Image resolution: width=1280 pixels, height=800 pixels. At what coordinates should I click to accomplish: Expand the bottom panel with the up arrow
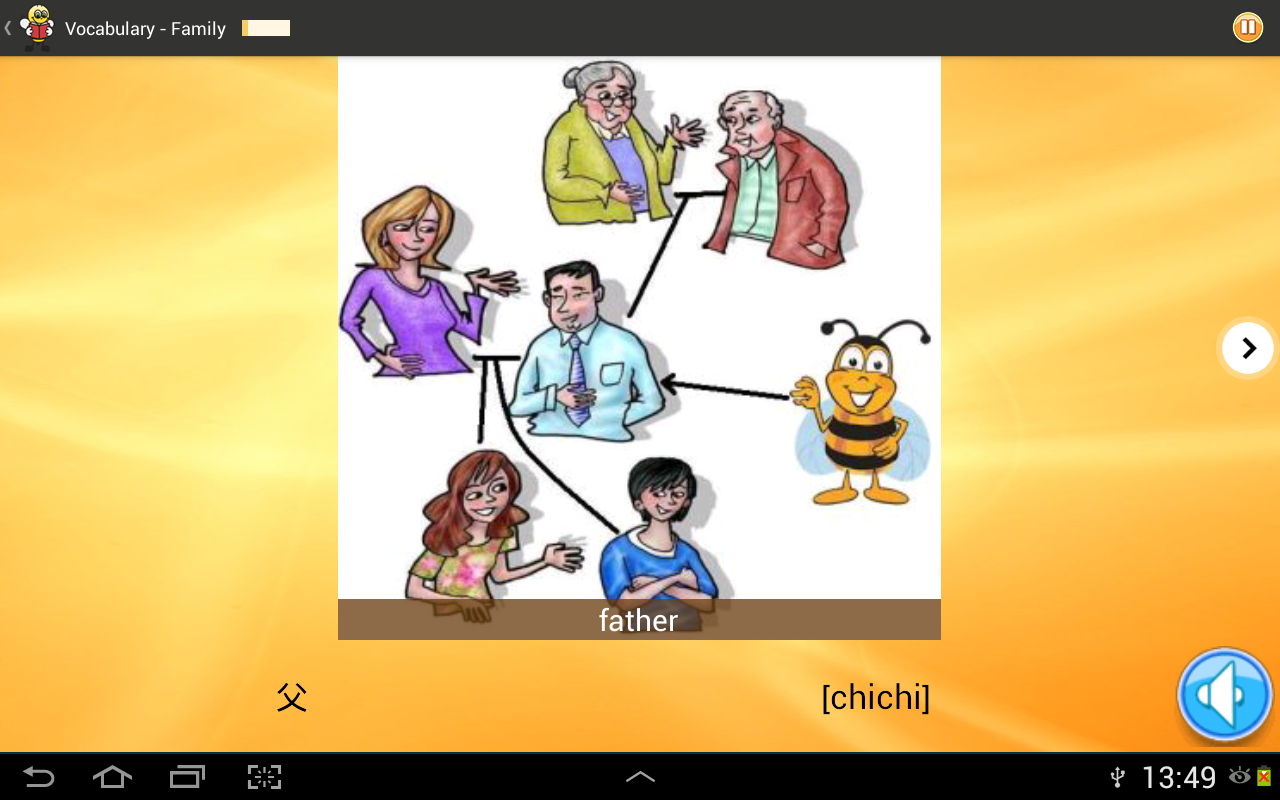(x=640, y=777)
